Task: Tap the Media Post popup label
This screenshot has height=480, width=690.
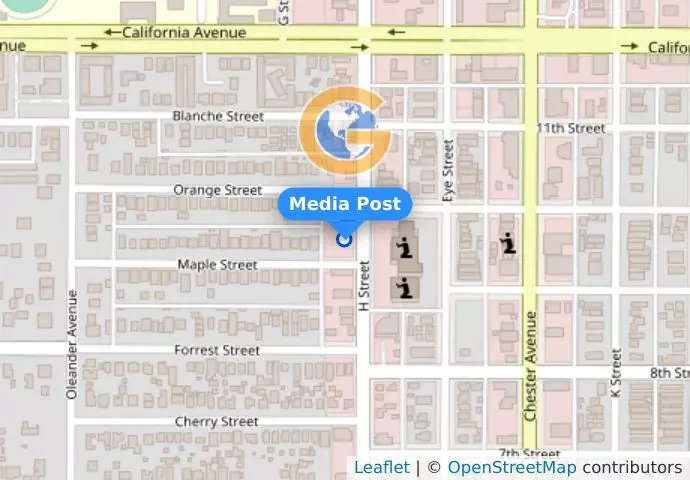Action: [x=344, y=204]
